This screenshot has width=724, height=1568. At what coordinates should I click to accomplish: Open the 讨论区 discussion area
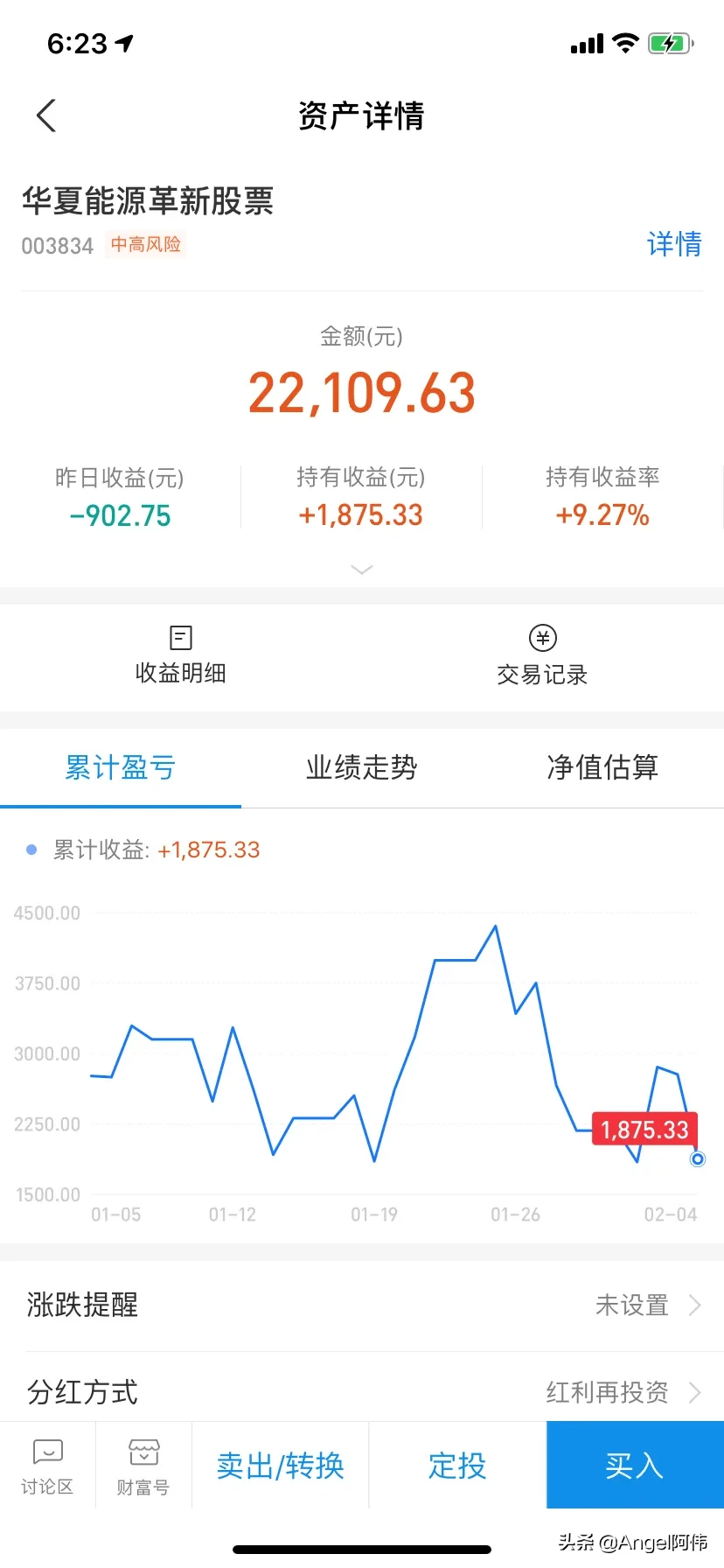click(47, 1466)
